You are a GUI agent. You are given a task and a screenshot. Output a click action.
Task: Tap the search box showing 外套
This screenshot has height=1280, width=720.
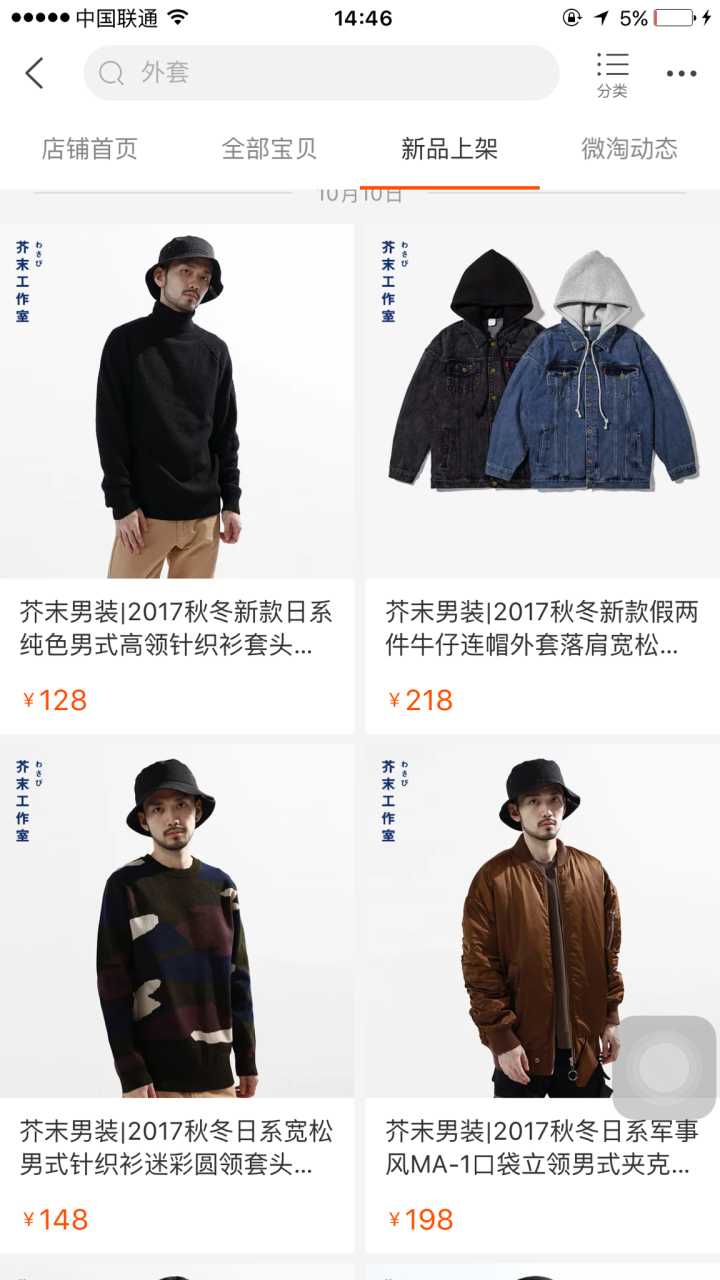(x=320, y=73)
